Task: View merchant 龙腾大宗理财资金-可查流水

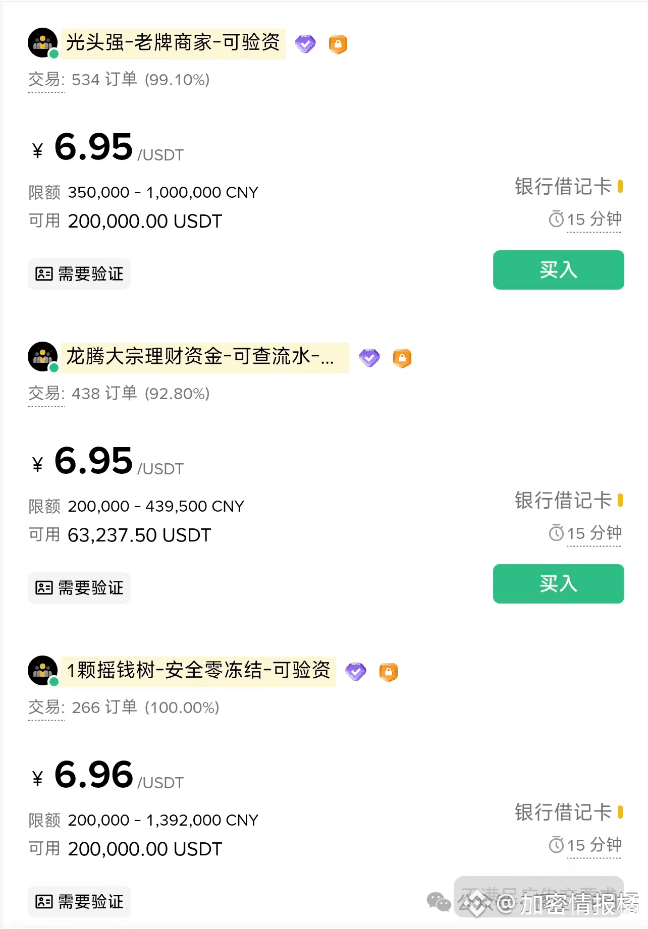Action: pos(200,357)
